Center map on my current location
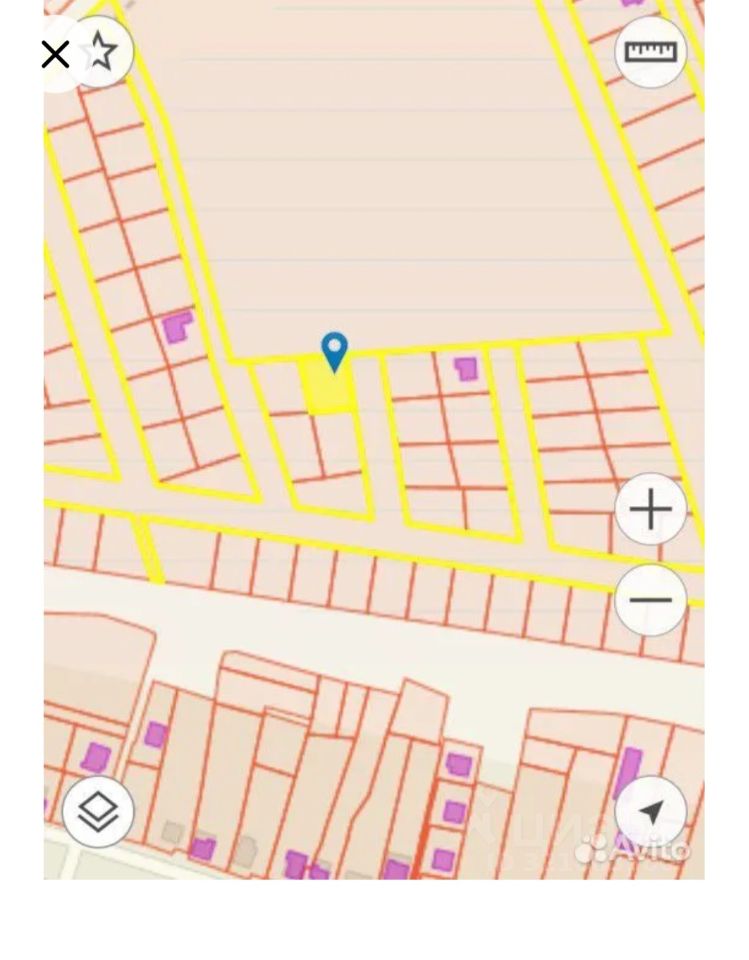The height and width of the screenshot is (960, 749). click(x=650, y=811)
